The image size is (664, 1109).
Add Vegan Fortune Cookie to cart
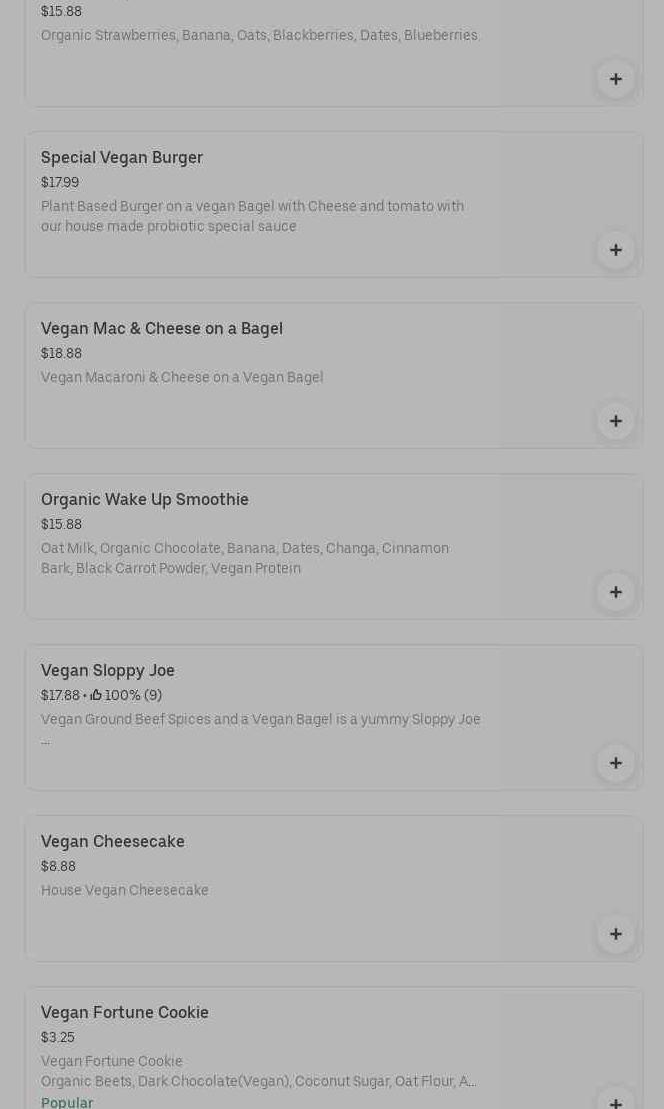click(x=615, y=1100)
